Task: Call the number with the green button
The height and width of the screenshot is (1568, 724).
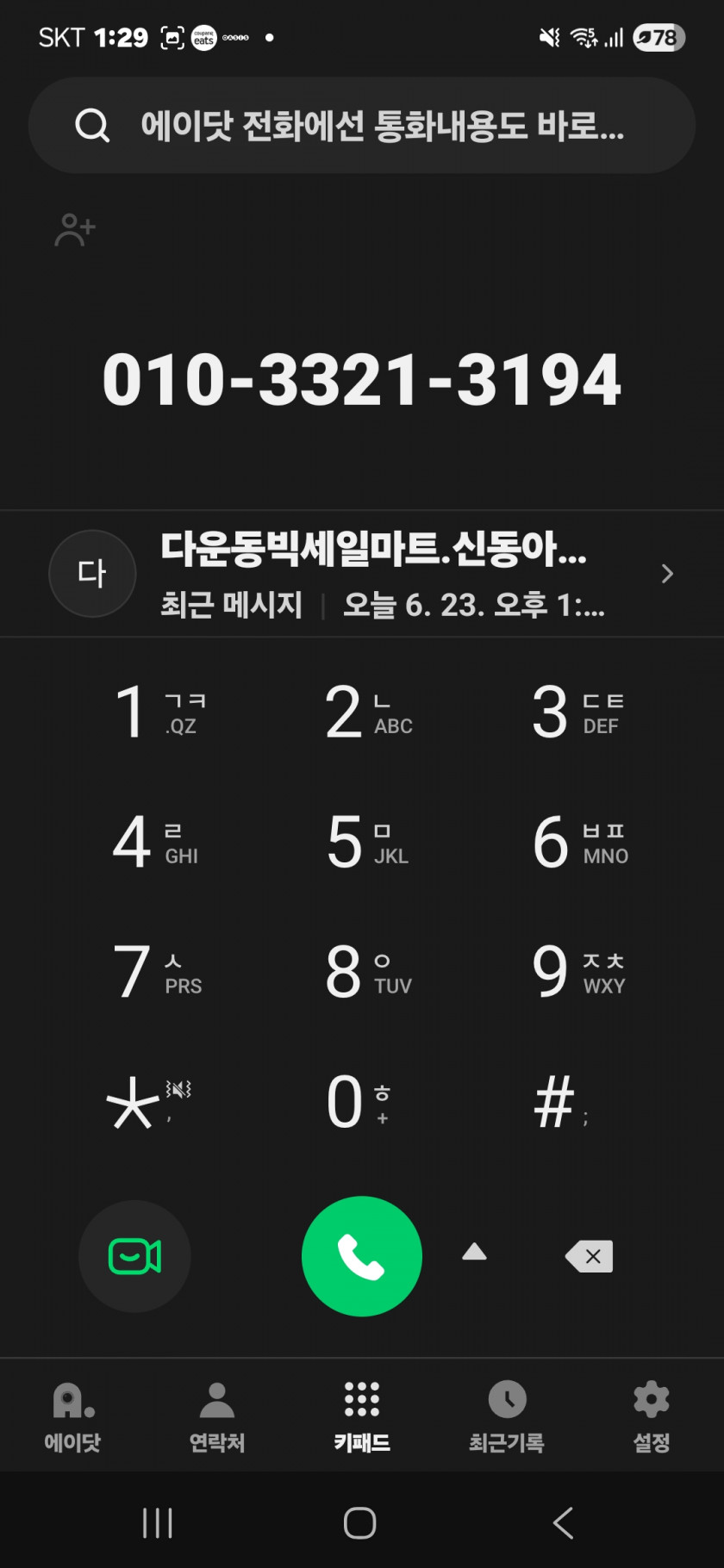Action: click(362, 1256)
